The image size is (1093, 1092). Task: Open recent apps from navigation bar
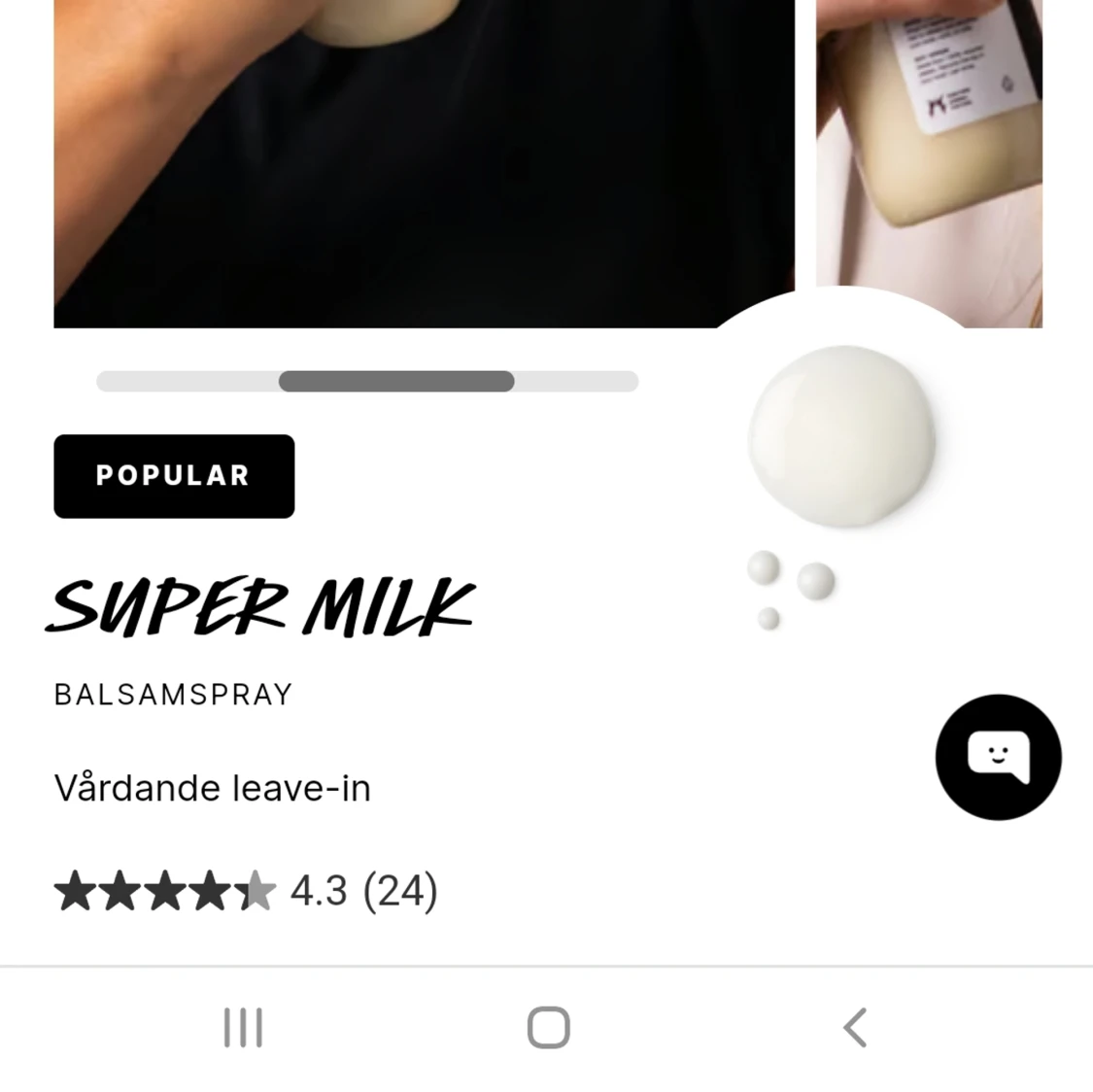tap(243, 1028)
